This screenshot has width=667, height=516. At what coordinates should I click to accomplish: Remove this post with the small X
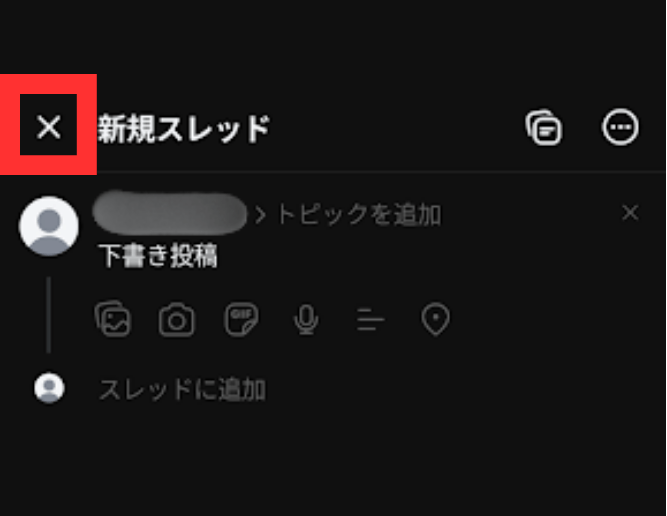click(x=630, y=212)
